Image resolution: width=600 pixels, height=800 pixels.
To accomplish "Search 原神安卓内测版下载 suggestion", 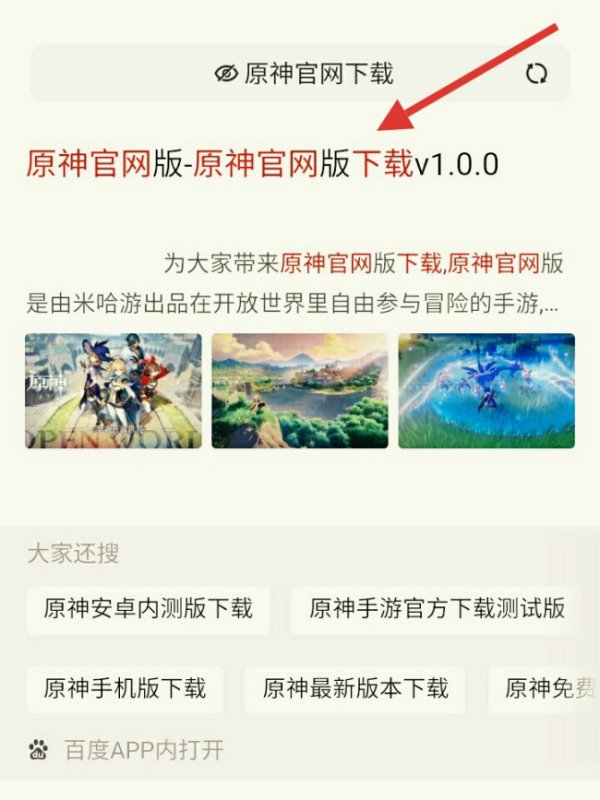I will 148,609.
